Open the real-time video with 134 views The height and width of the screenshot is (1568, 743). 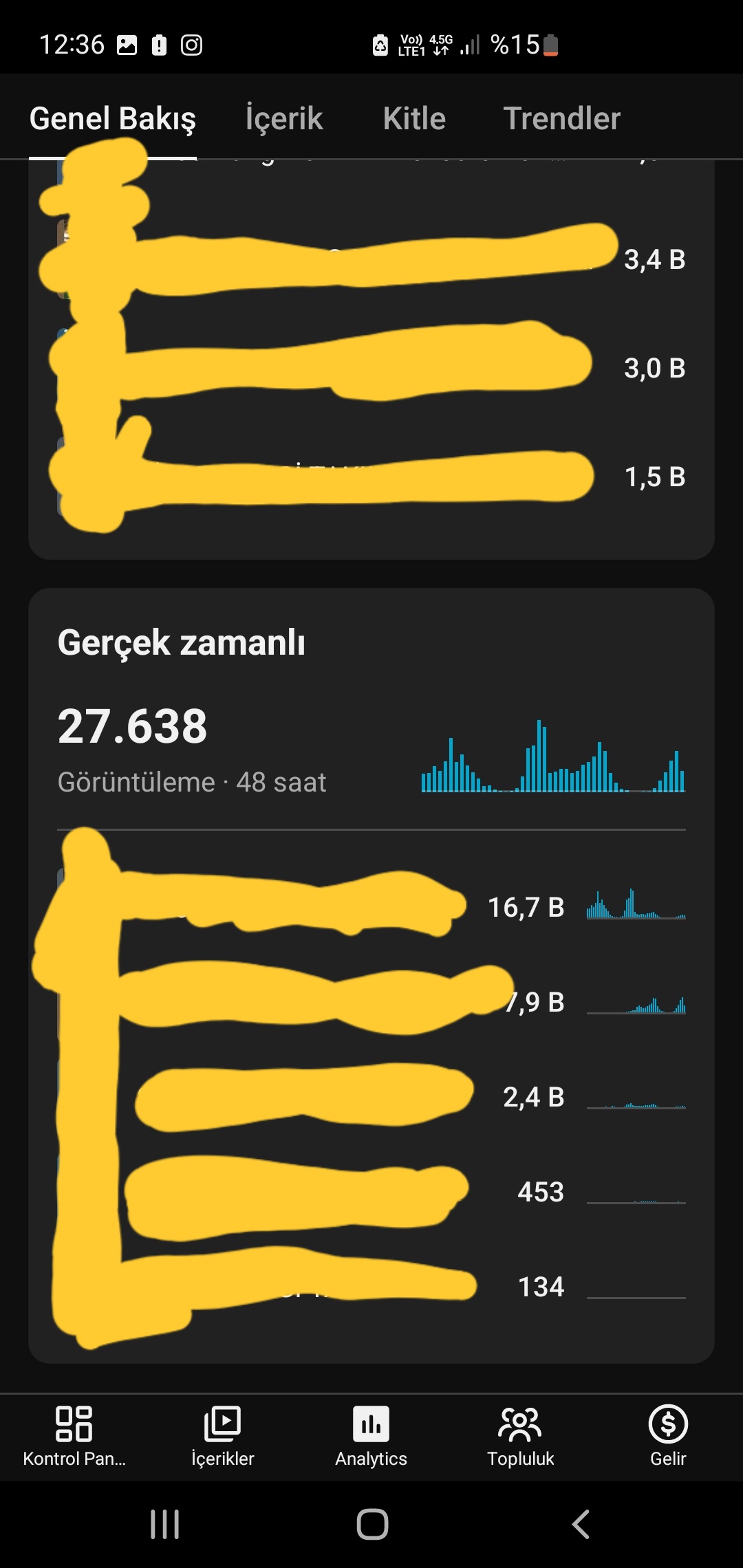click(x=371, y=1287)
